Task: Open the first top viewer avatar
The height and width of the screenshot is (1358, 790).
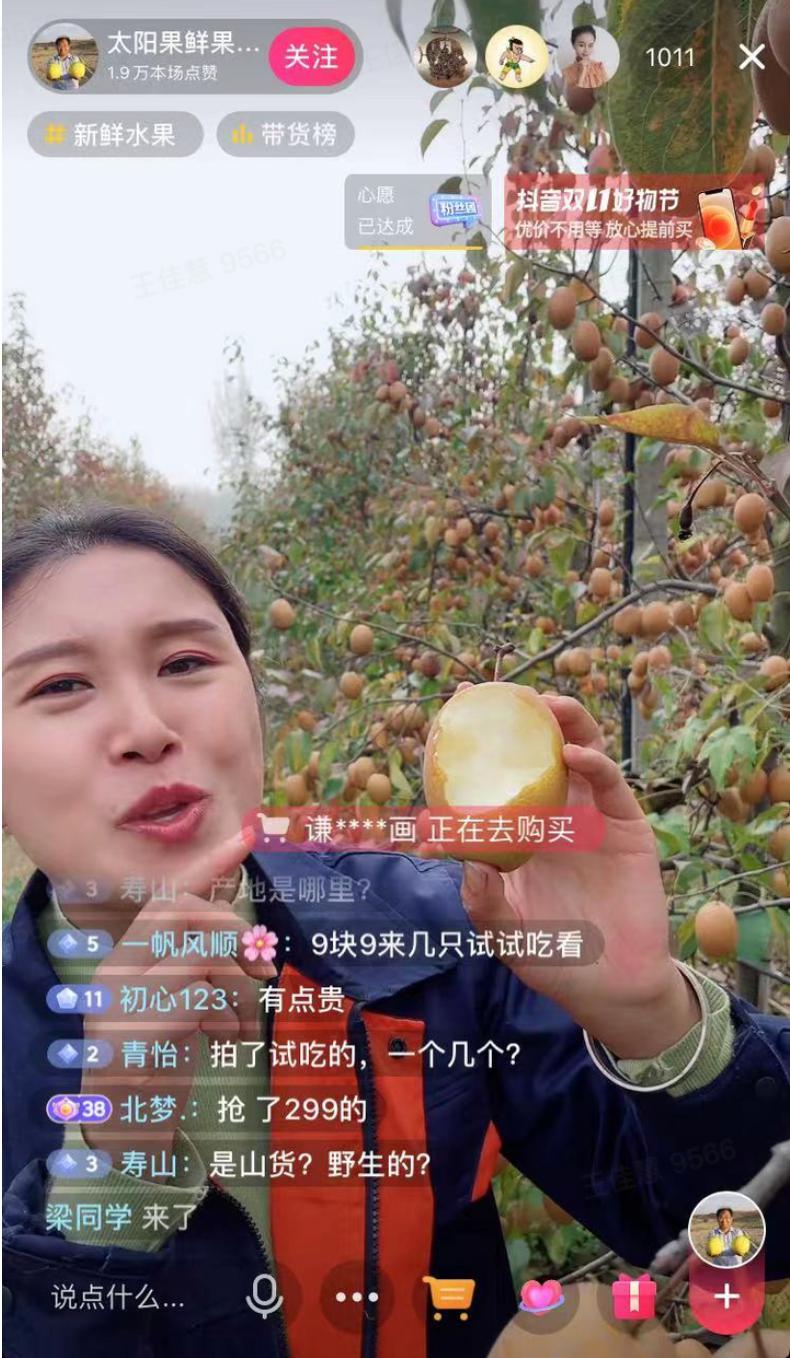Action: (x=446, y=57)
